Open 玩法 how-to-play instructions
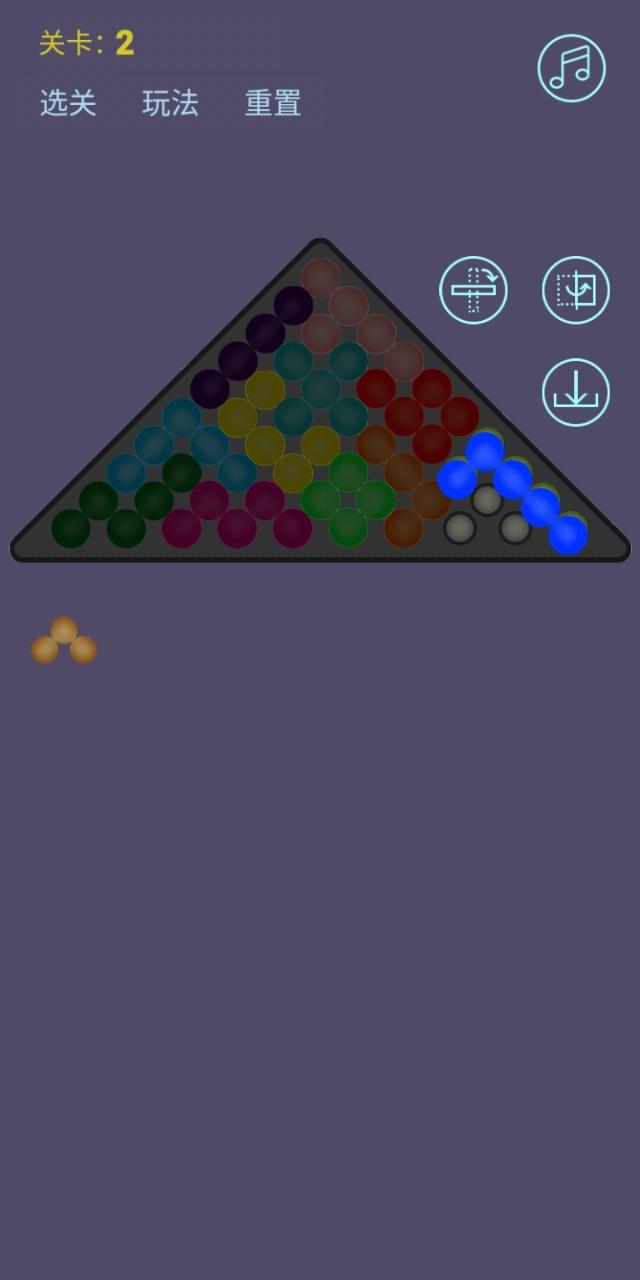 (x=171, y=103)
